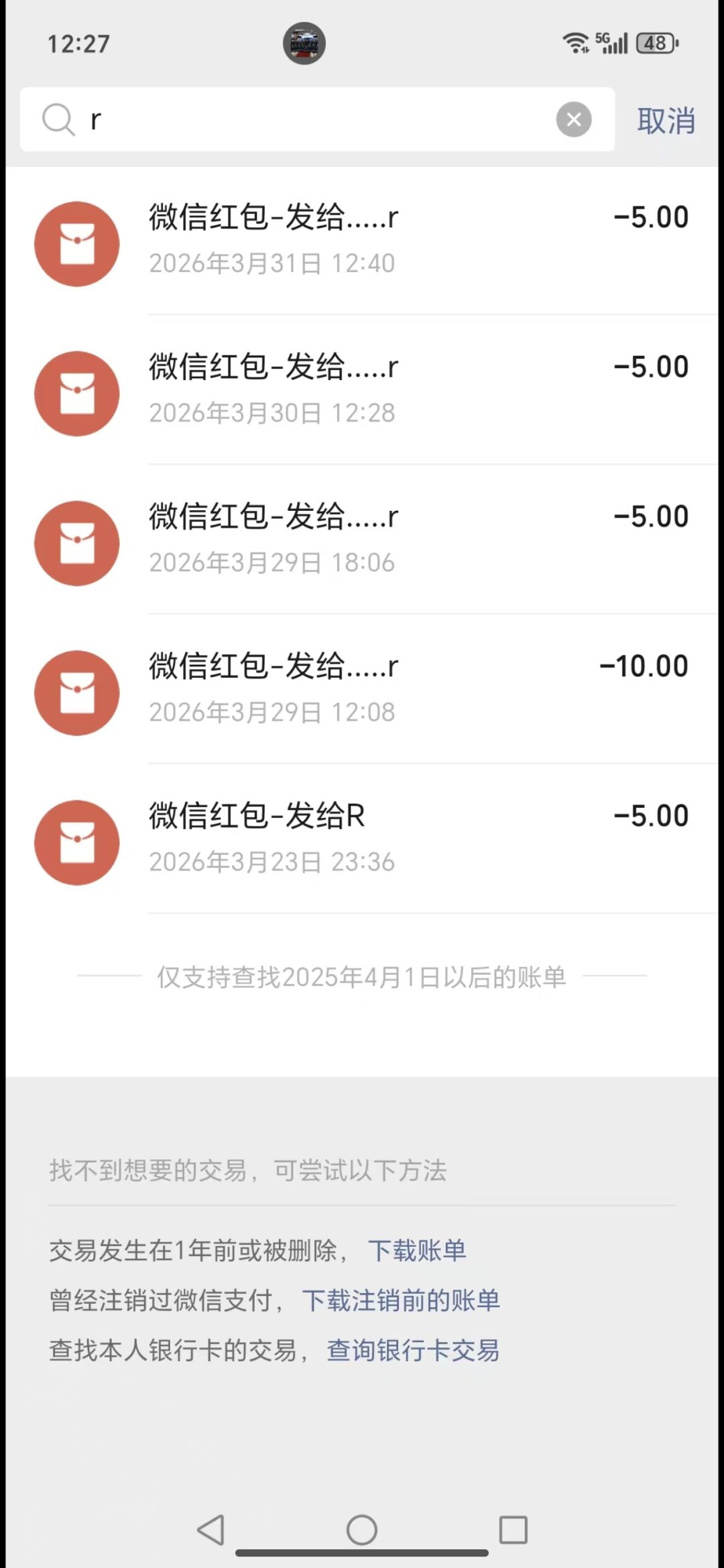
Task: Open the 发给R record from 3月23日 23:36
Action: (x=362, y=838)
